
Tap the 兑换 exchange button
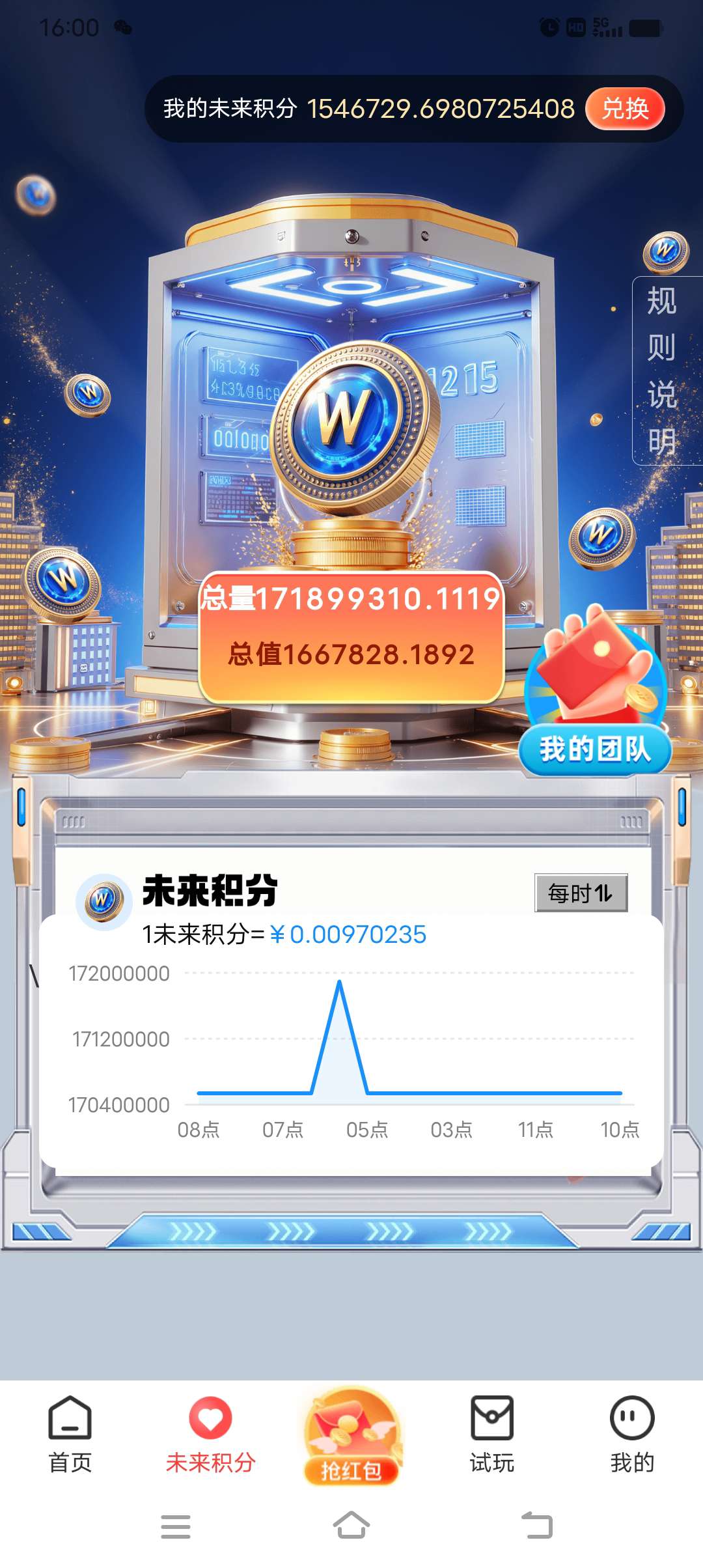tap(625, 108)
